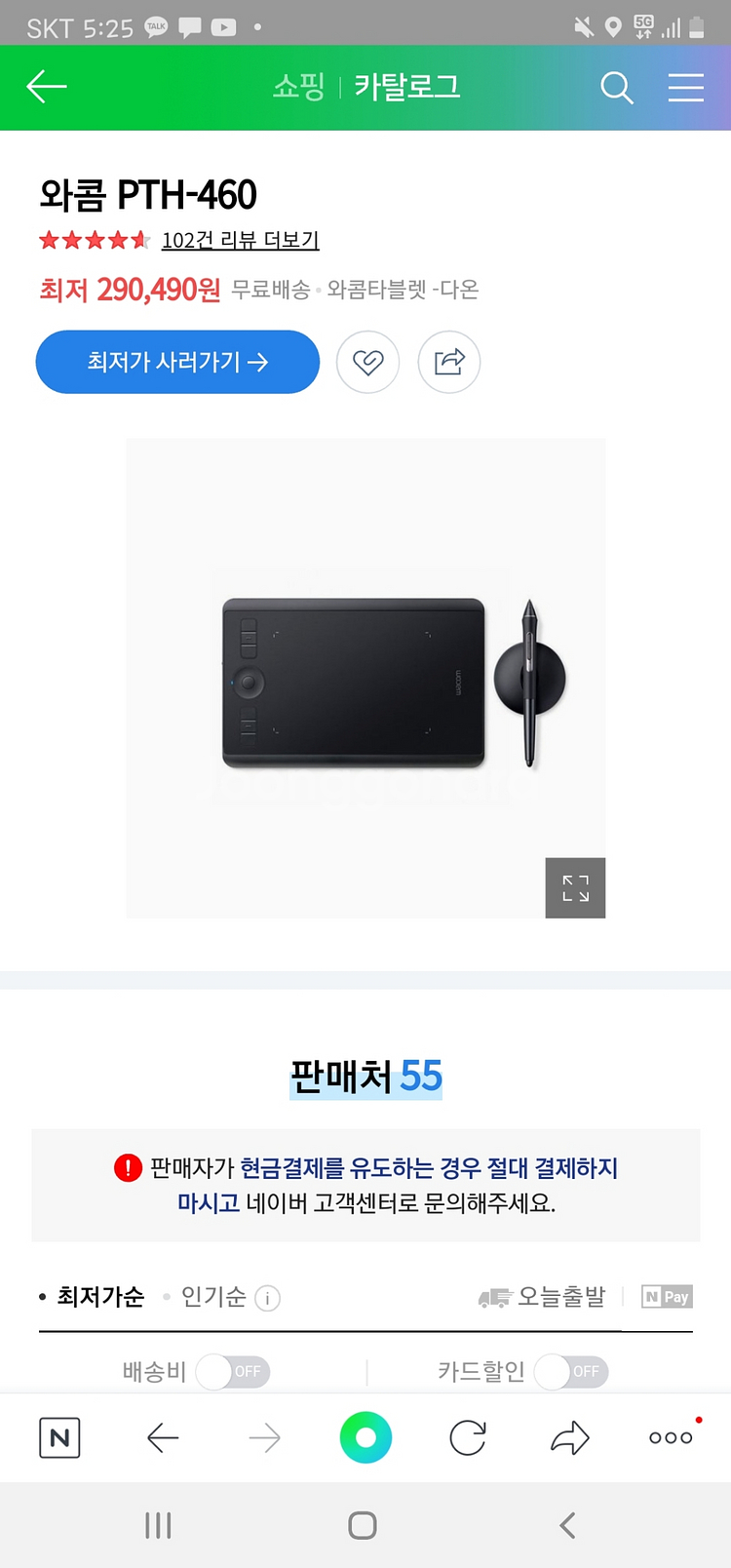This screenshot has height=1568, width=731.
Task: Open the hamburger menu
Action: click(685, 88)
